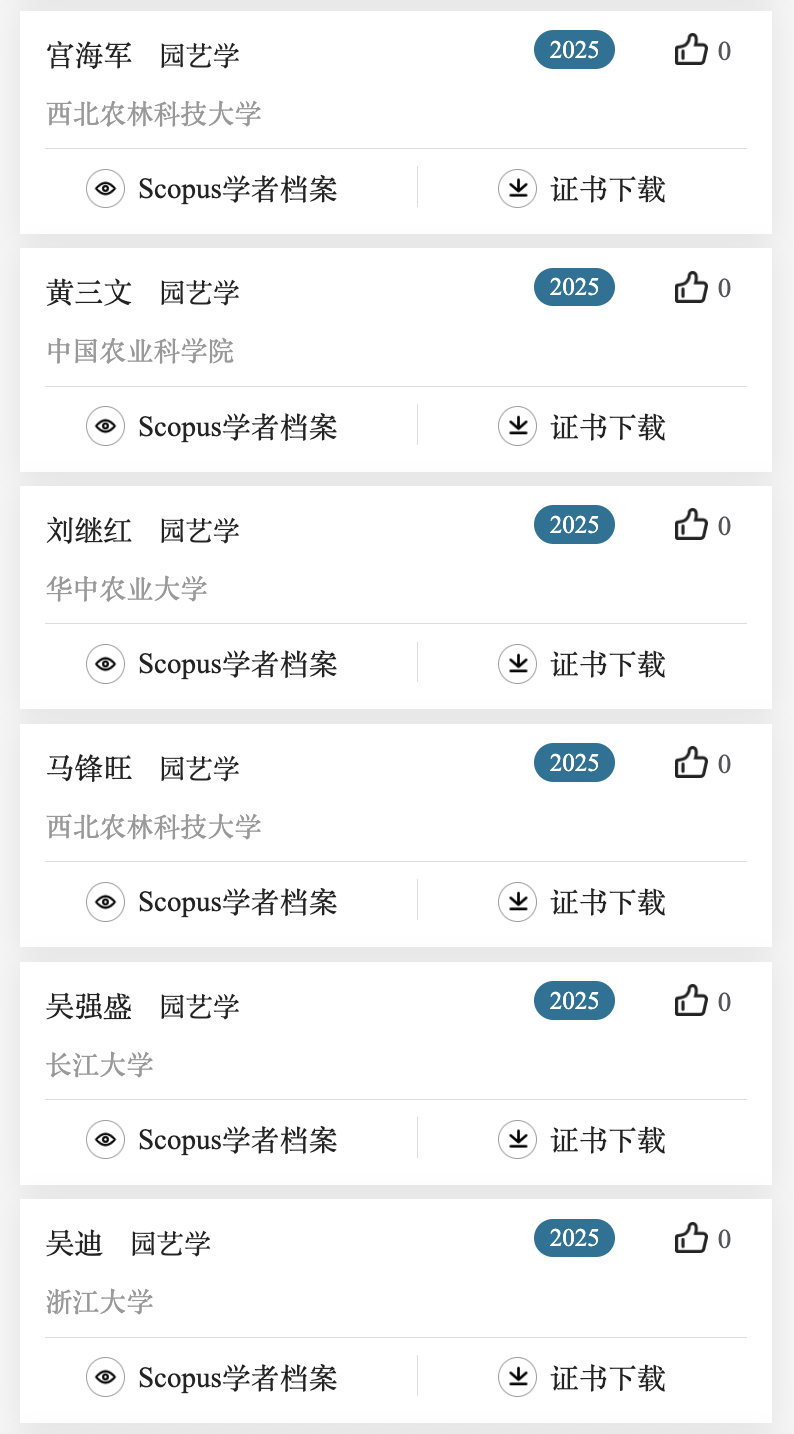This screenshot has width=794, height=1434.
Task: Download certificate for 吴强盛
Action: (582, 1140)
